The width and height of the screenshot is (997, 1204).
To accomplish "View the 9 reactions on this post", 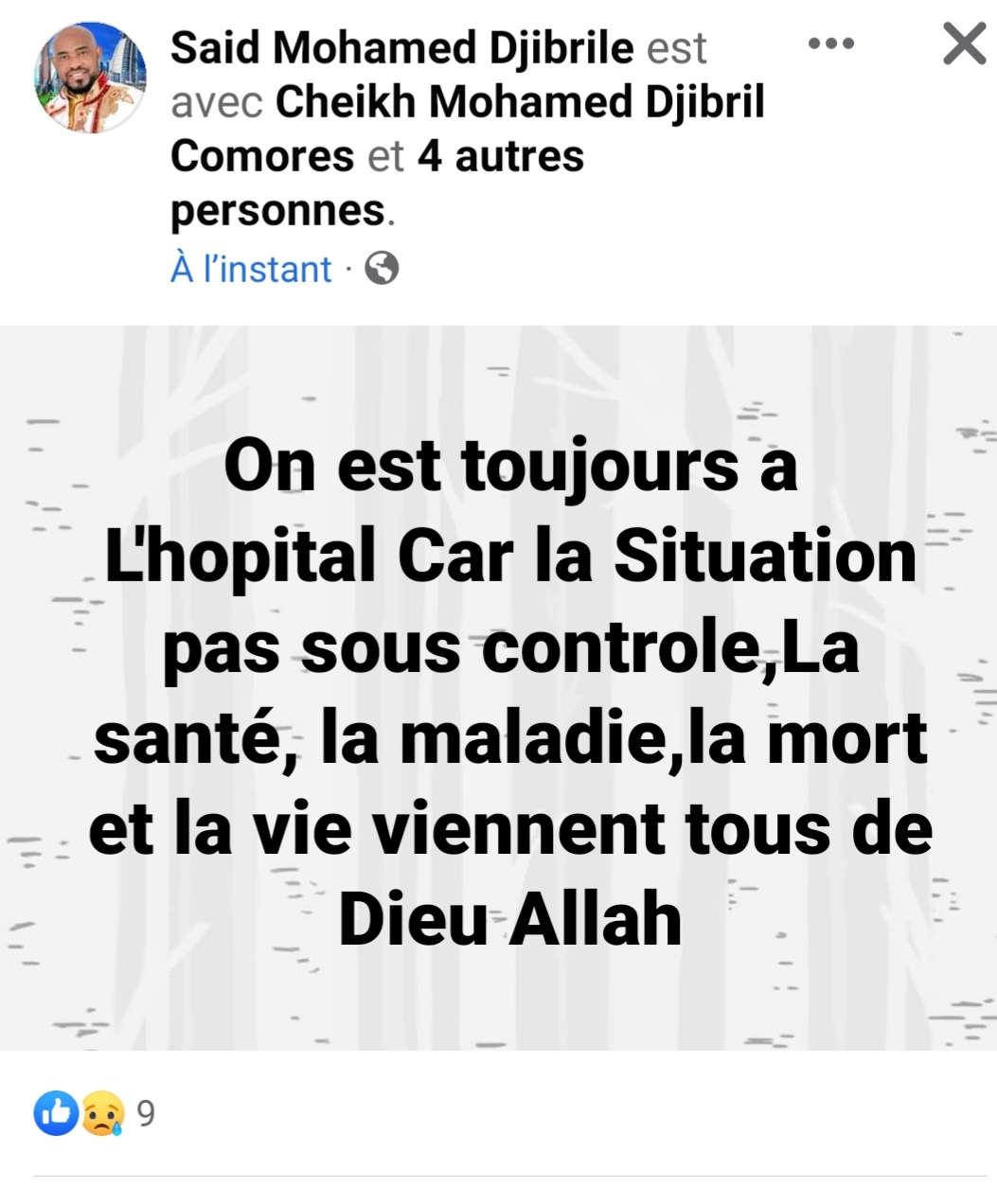I will click(x=95, y=1114).
